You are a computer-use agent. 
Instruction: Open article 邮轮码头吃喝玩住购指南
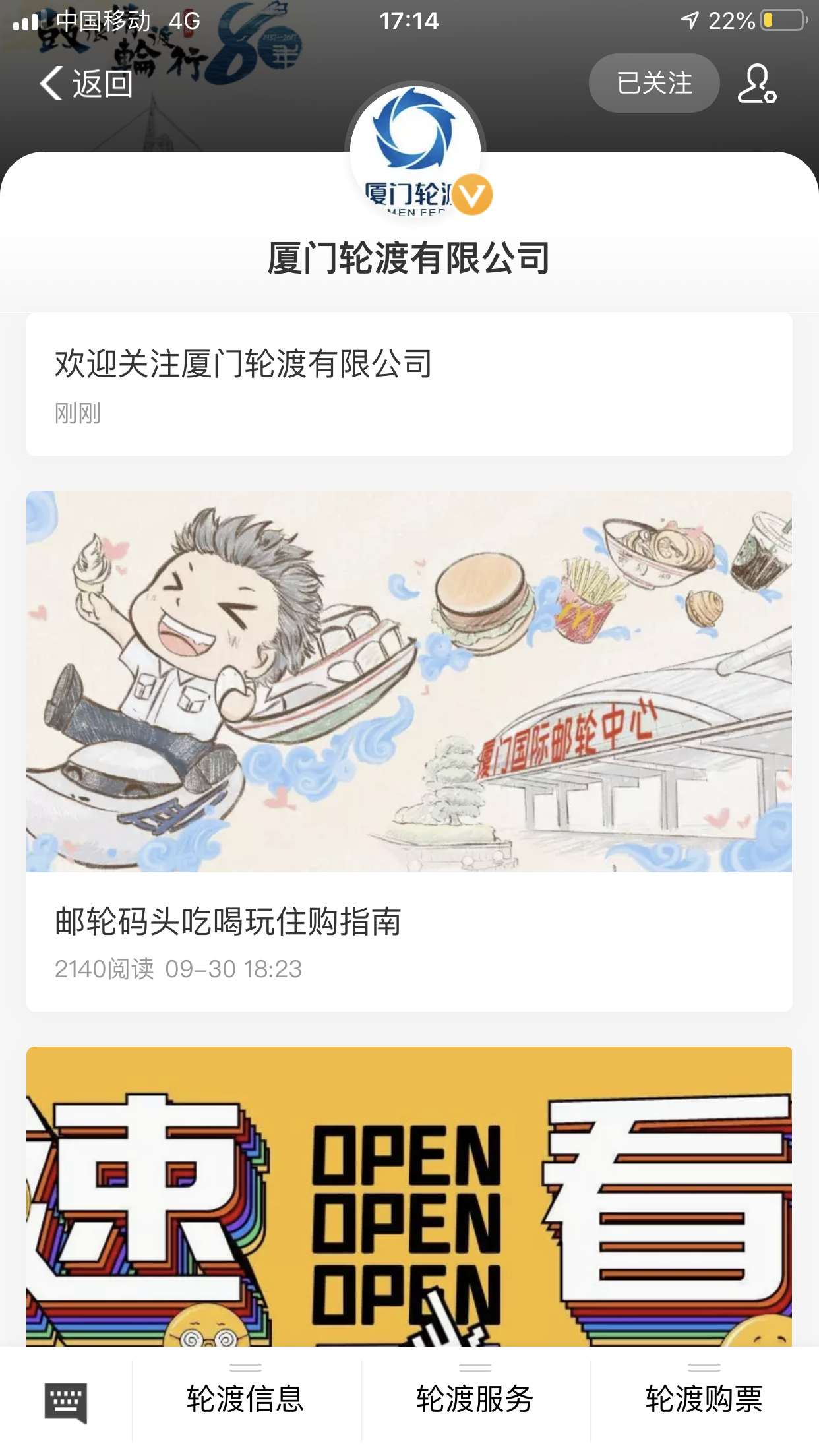[409, 750]
